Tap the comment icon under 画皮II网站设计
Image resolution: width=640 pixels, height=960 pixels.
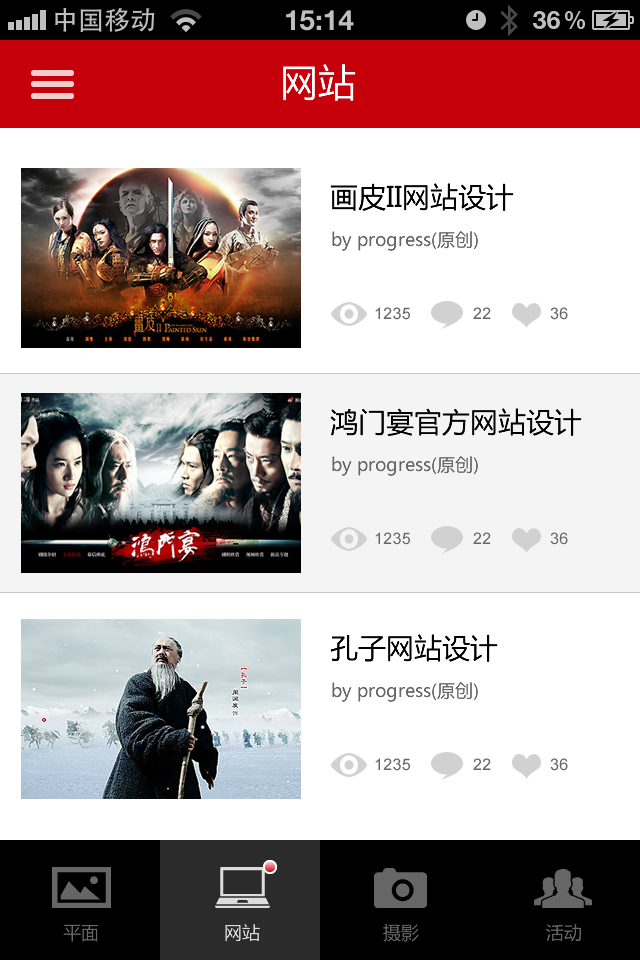tap(447, 314)
